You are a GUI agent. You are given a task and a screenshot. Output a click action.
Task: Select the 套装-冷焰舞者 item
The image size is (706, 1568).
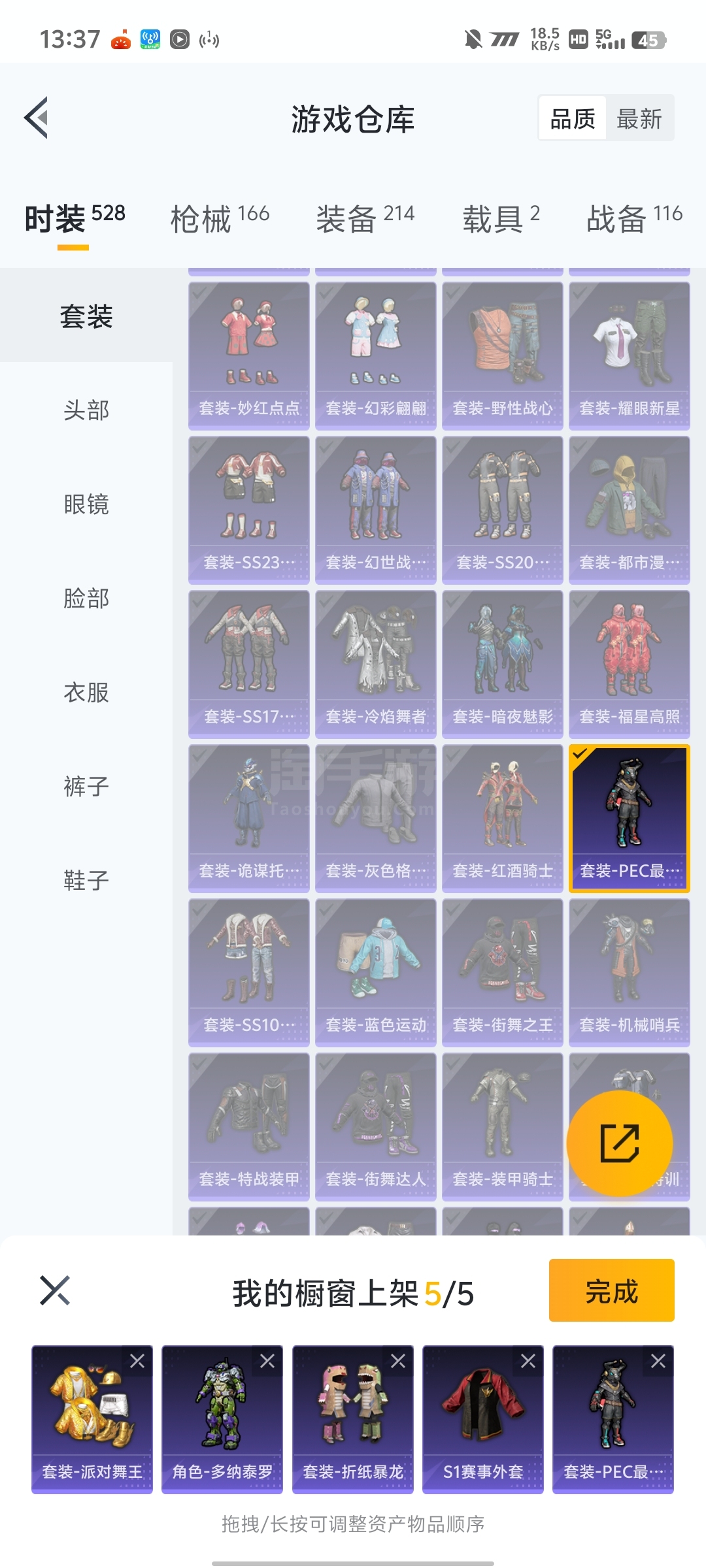pyautogui.click(x=376, y=664)
